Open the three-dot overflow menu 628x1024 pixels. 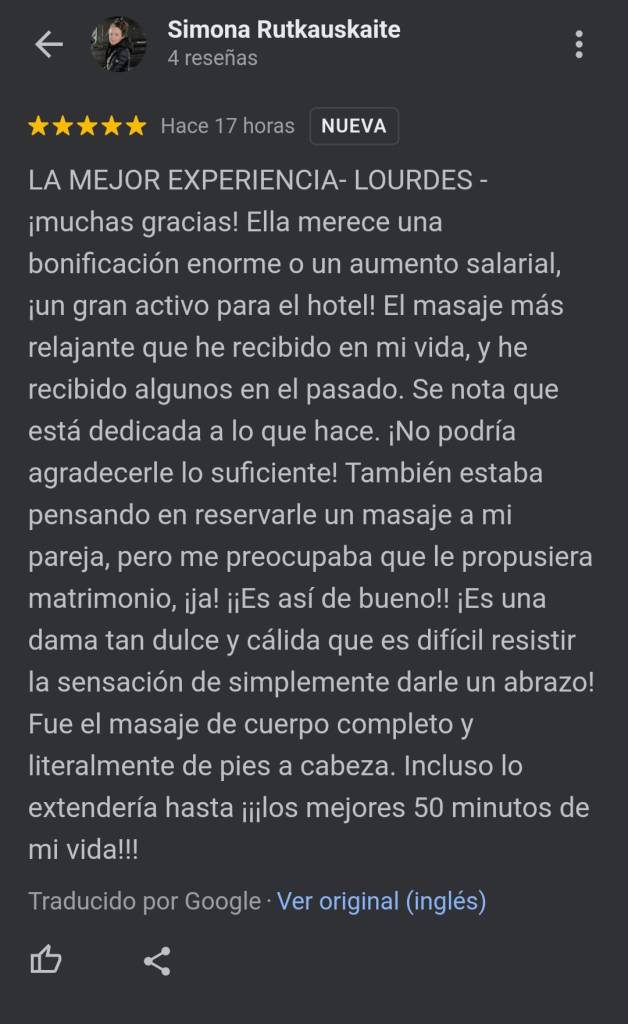[579, 44]
